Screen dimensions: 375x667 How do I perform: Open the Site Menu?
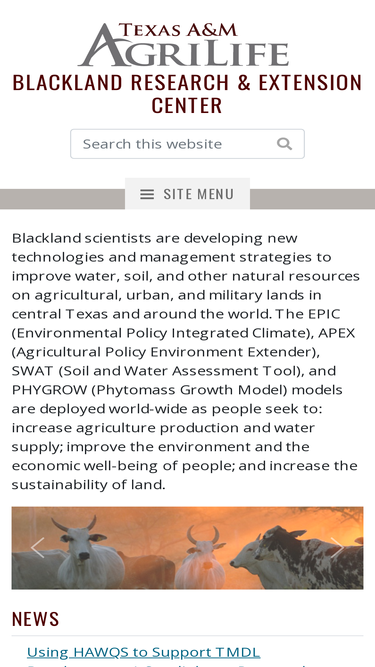point(188,194)
